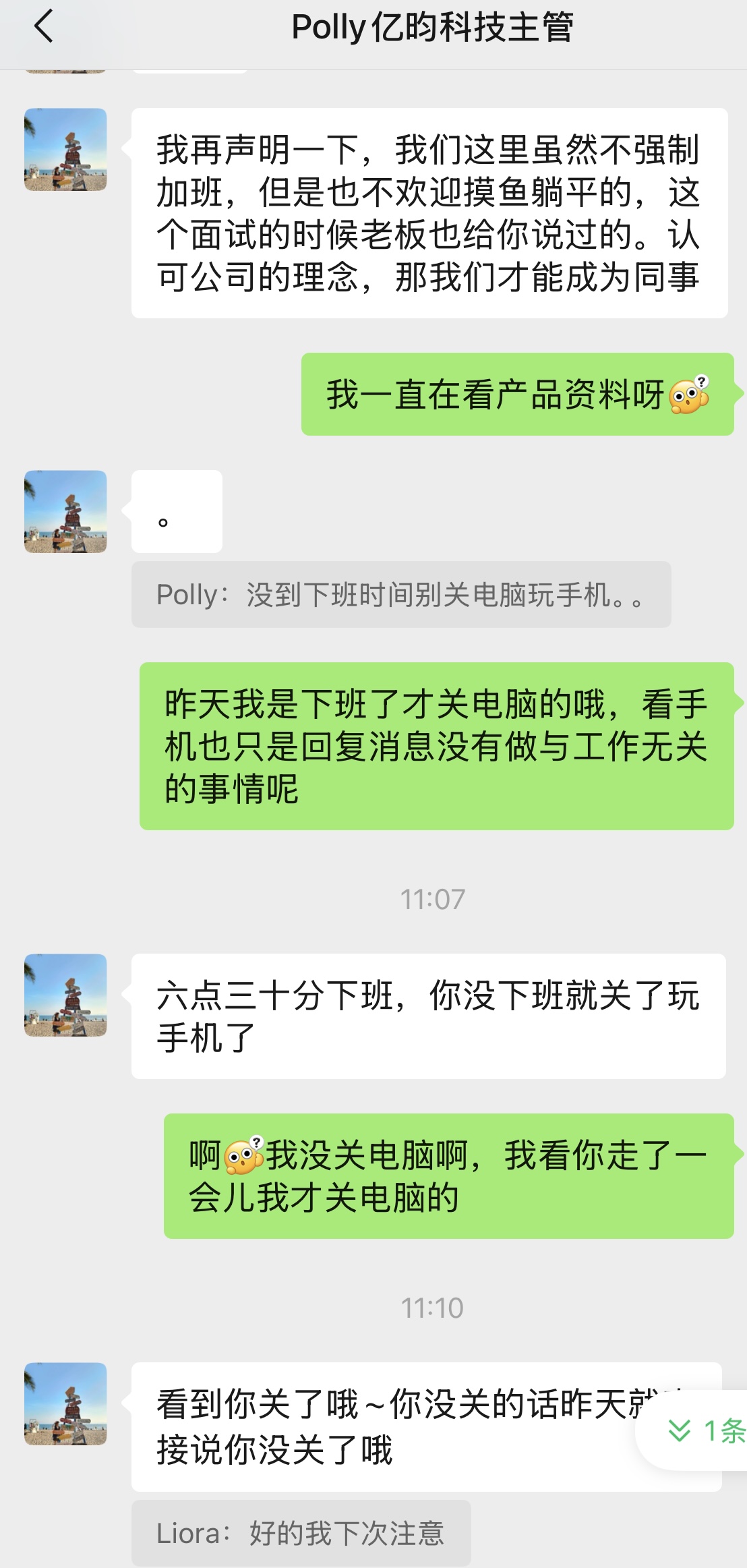The image size is (747, 1568).
Task: Open quoted message about 没到下班时间别关电脑
Action: coord(400,595)
